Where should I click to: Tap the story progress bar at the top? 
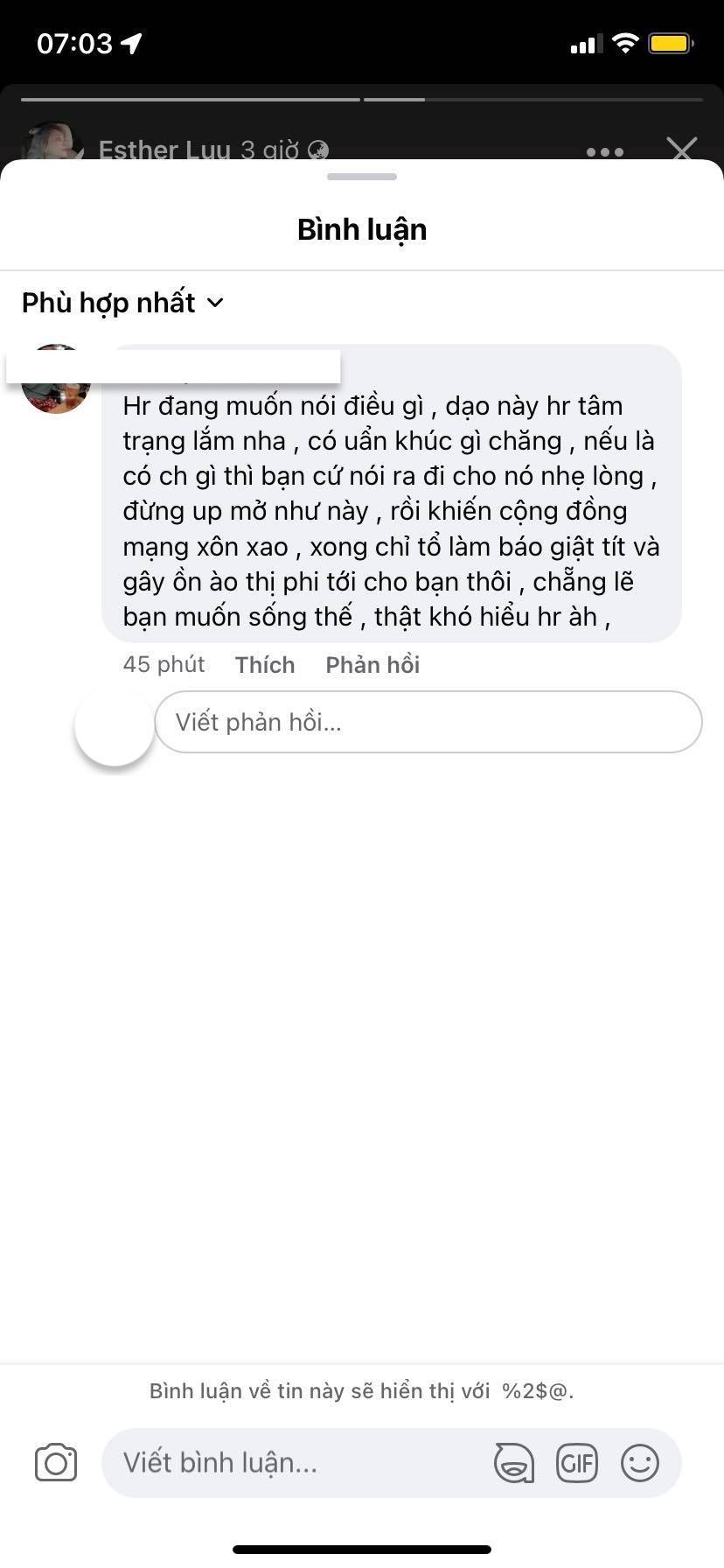(x=362, y=99)
